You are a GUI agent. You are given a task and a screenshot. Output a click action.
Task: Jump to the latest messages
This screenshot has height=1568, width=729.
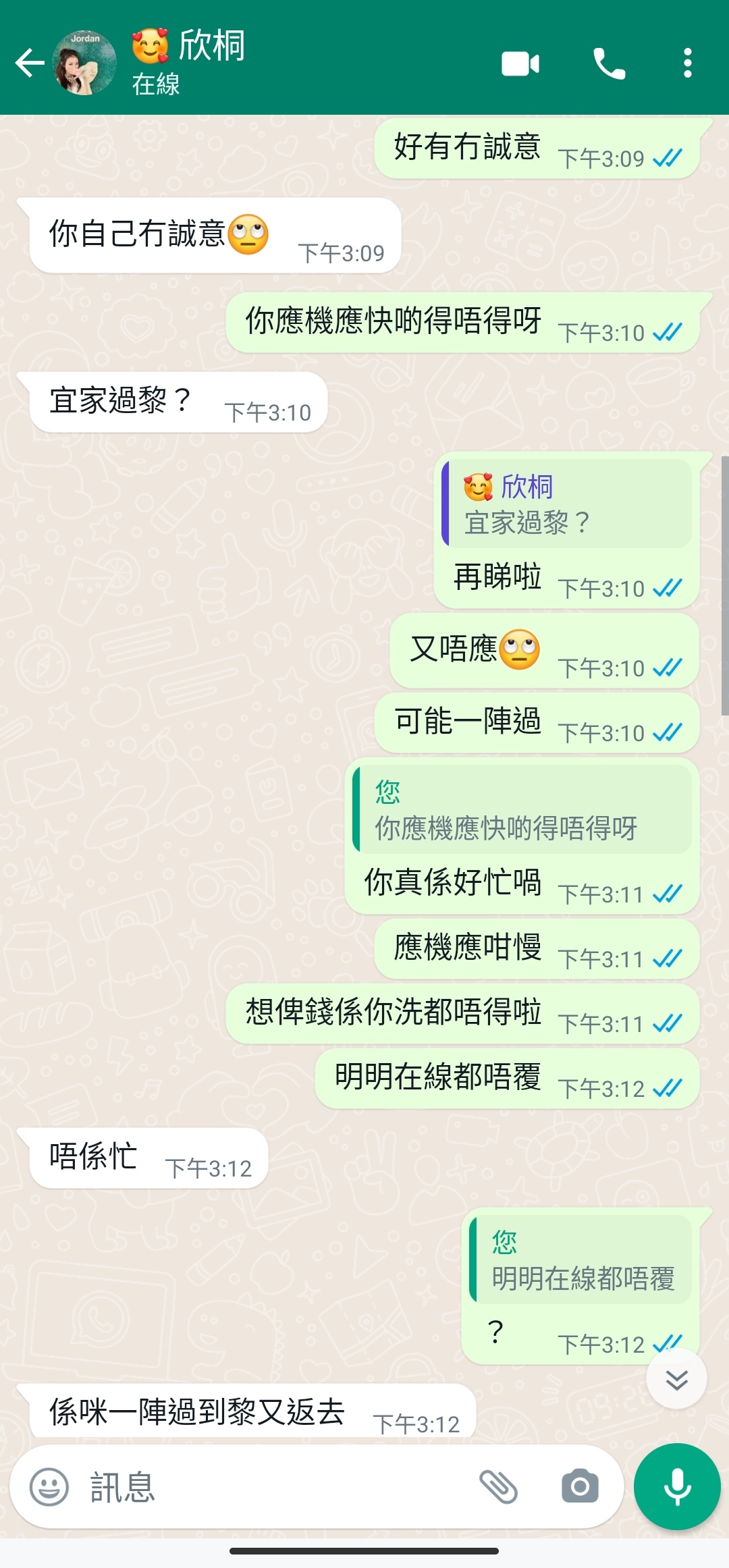(676, 1379)
